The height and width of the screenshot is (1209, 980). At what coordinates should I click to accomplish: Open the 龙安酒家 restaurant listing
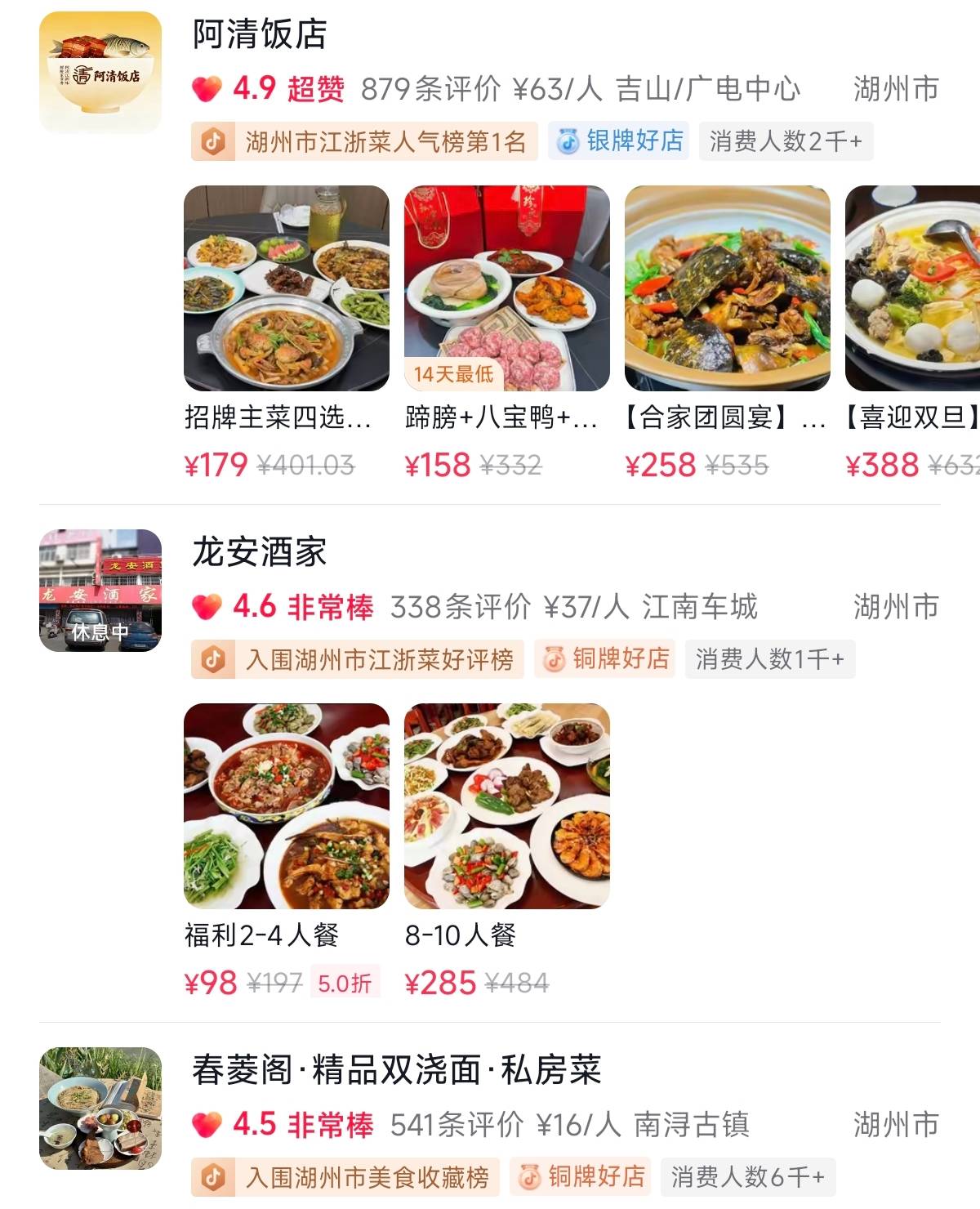(260, 552)
